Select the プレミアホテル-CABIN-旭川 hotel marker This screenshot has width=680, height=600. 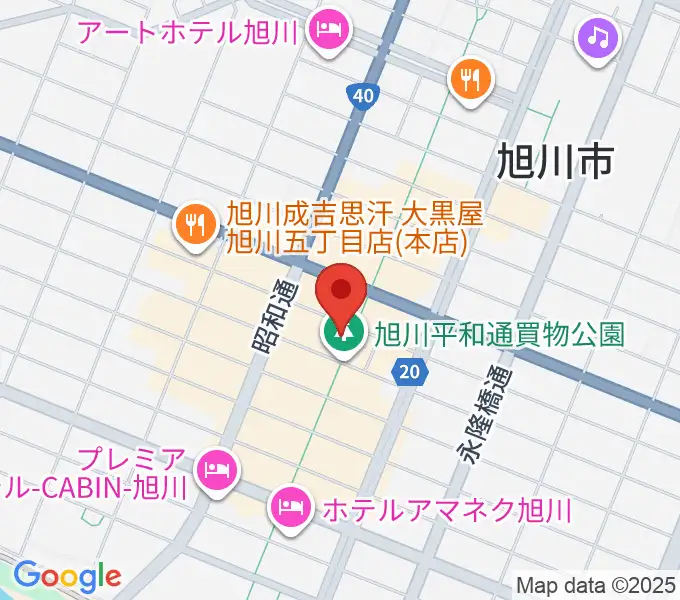coord(217,469)
